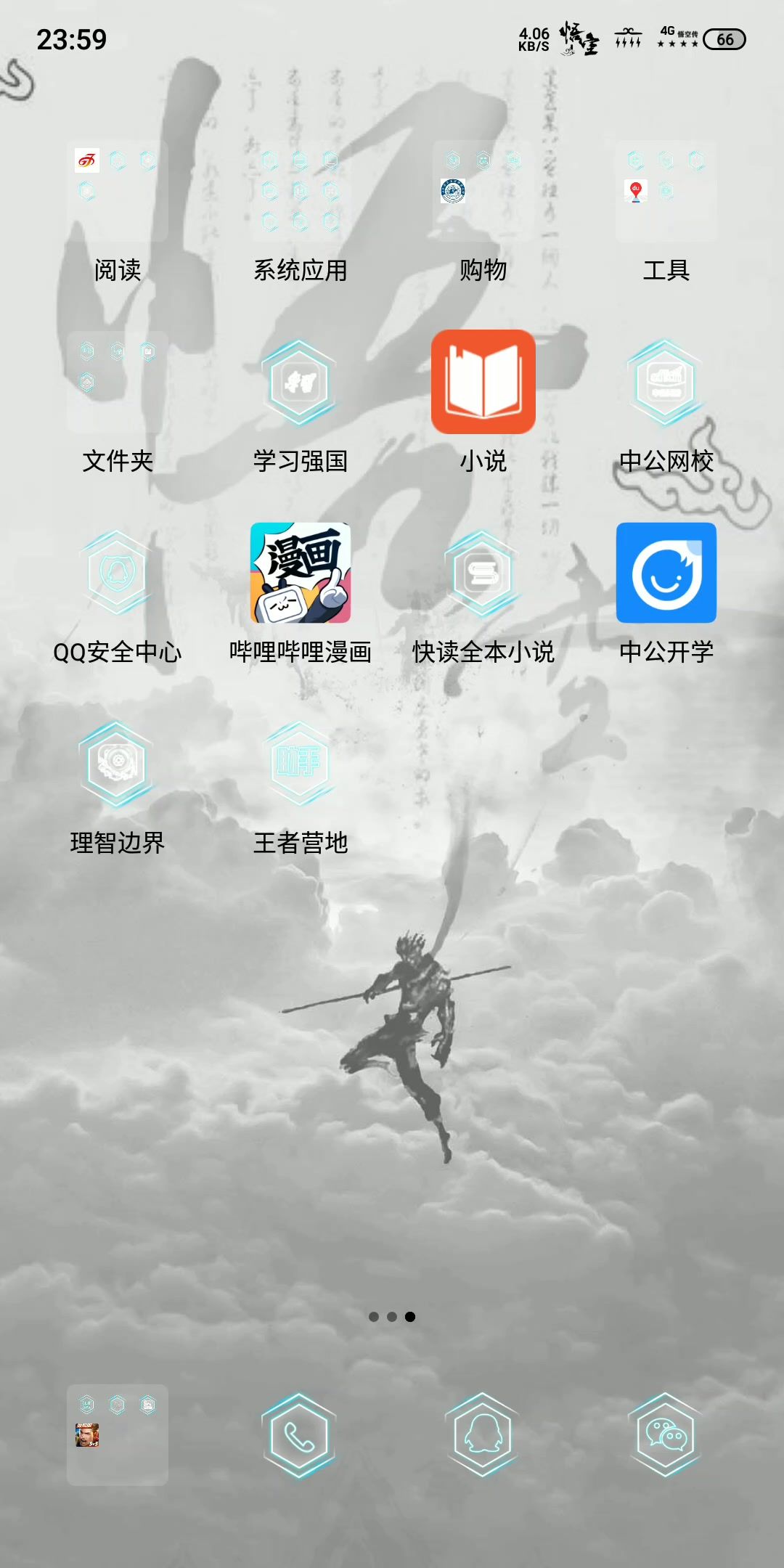Launch the 理智边界 app

pos(118,764)
